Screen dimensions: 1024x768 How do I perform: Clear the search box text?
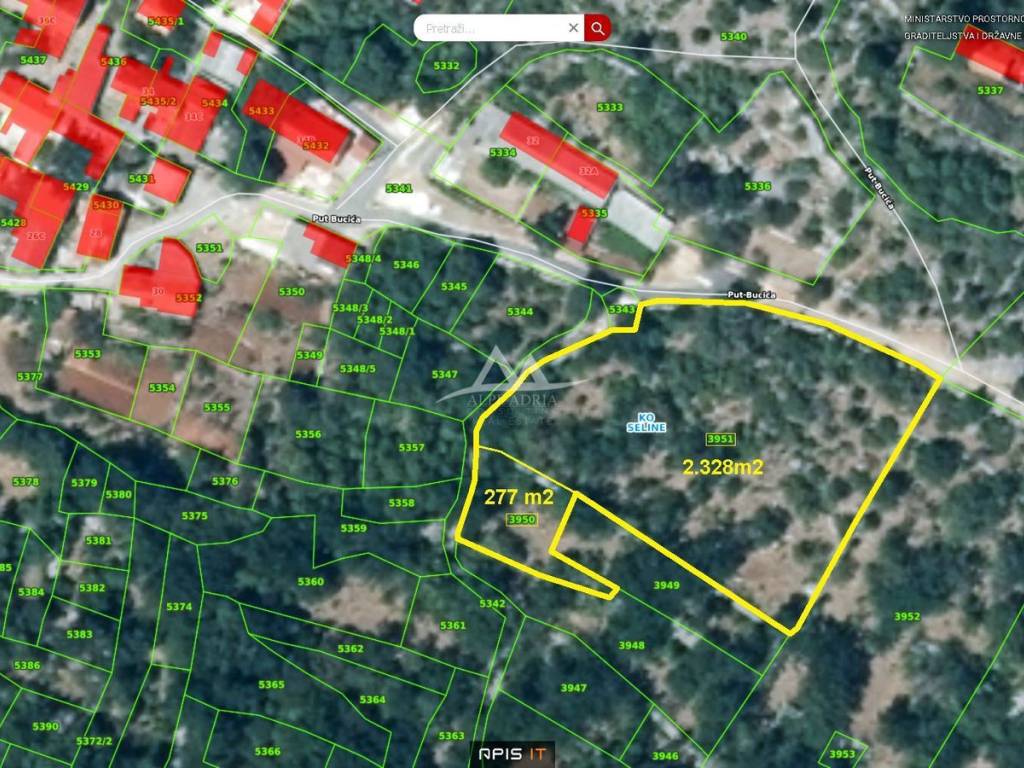point(573,28)
